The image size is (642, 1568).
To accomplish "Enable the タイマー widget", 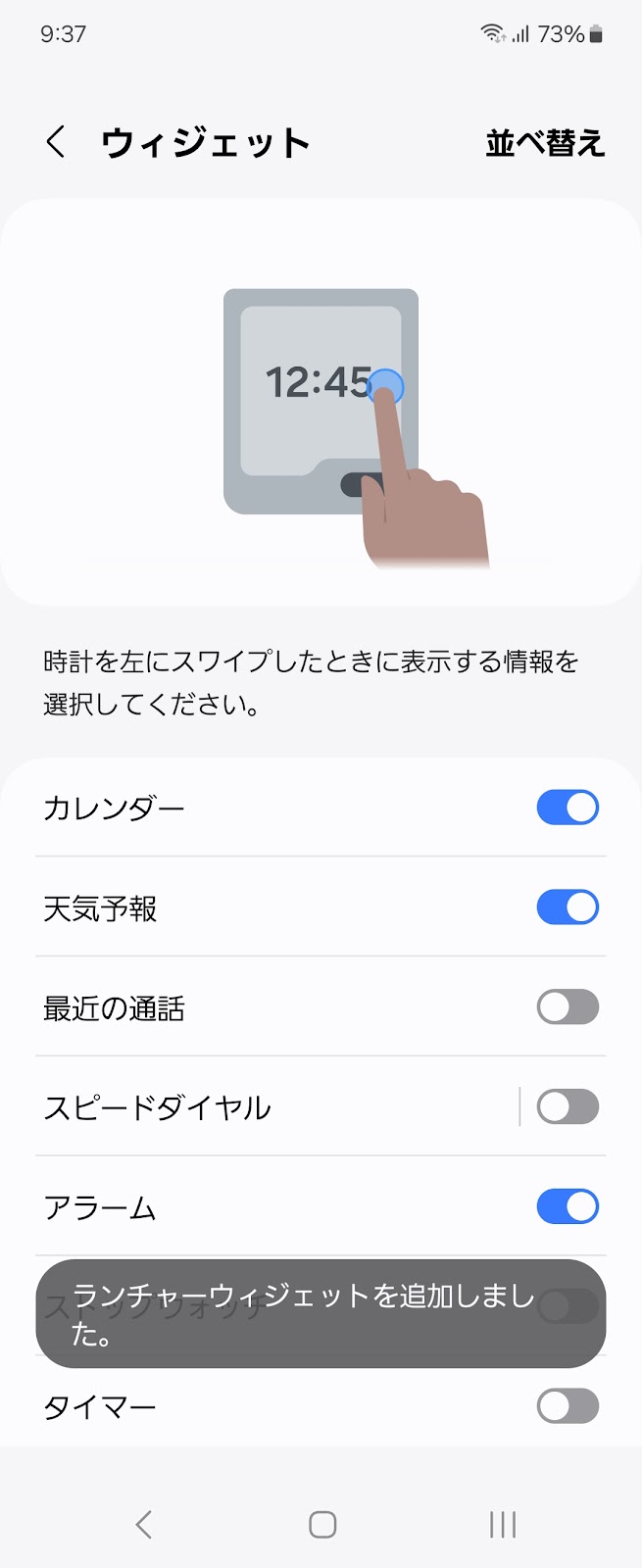I will [x=568, y=1406].
